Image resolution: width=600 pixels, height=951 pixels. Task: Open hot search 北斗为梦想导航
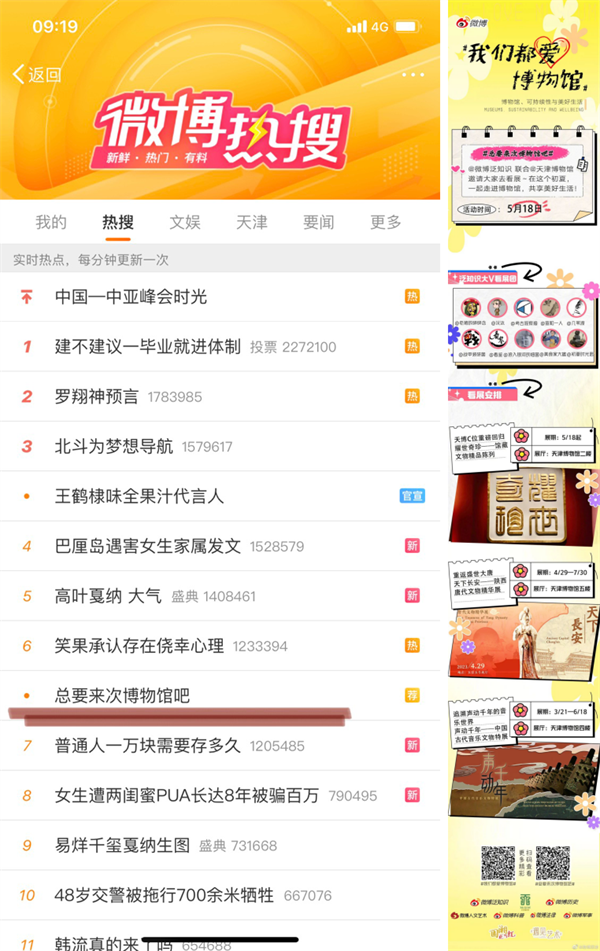[114, 446]
